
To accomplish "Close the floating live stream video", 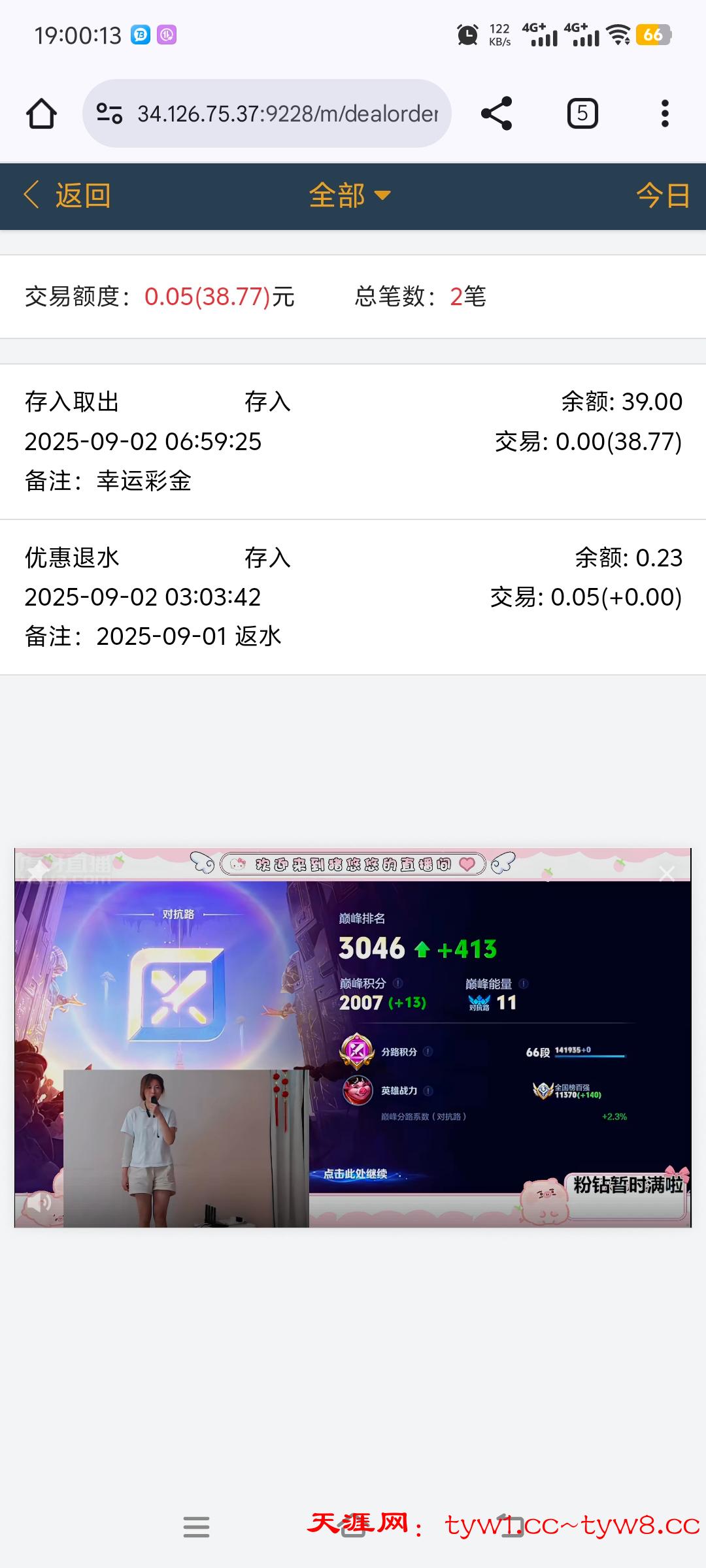I will click(x=667, y=874).
